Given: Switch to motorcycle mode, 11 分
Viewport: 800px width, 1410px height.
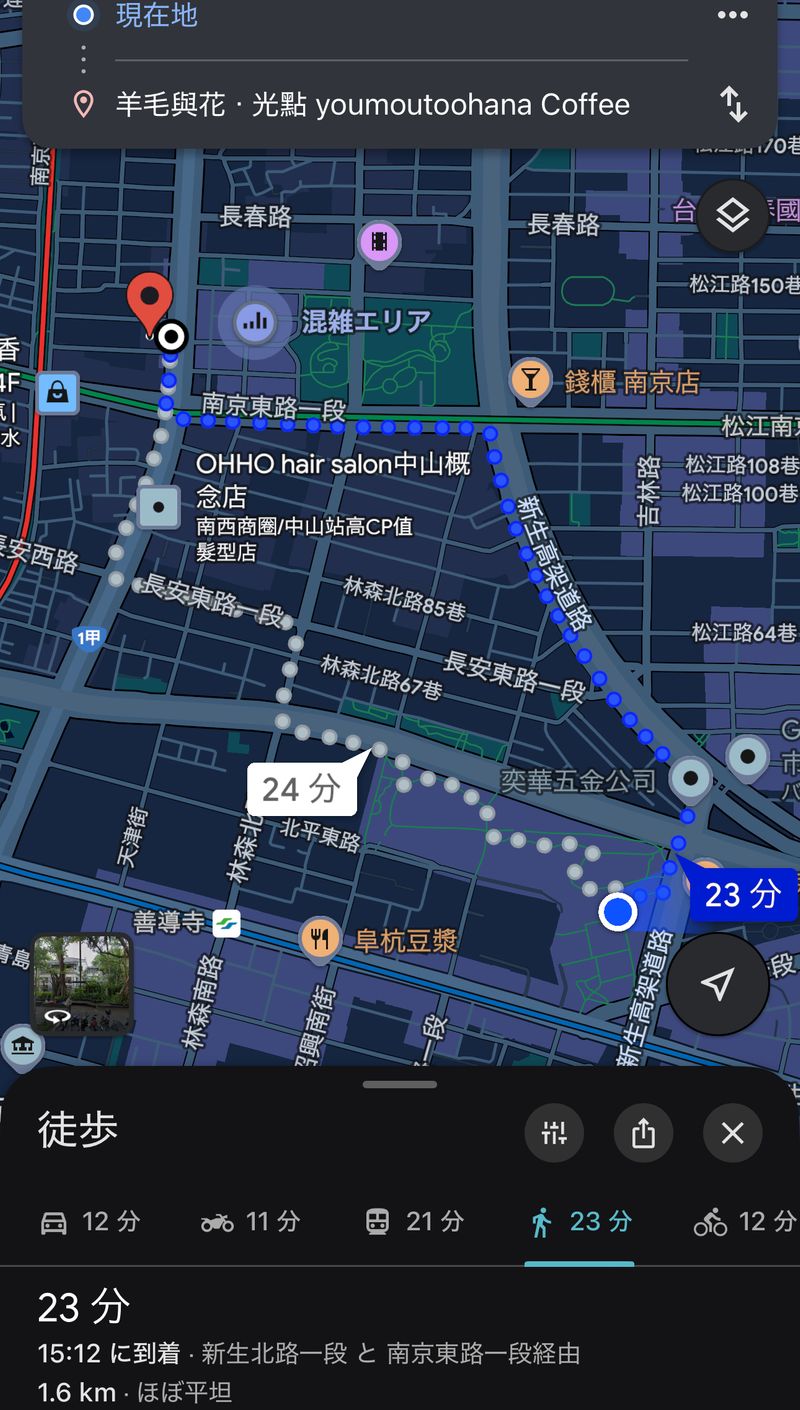Looking at the screenshot, I should pos(250,1222).
